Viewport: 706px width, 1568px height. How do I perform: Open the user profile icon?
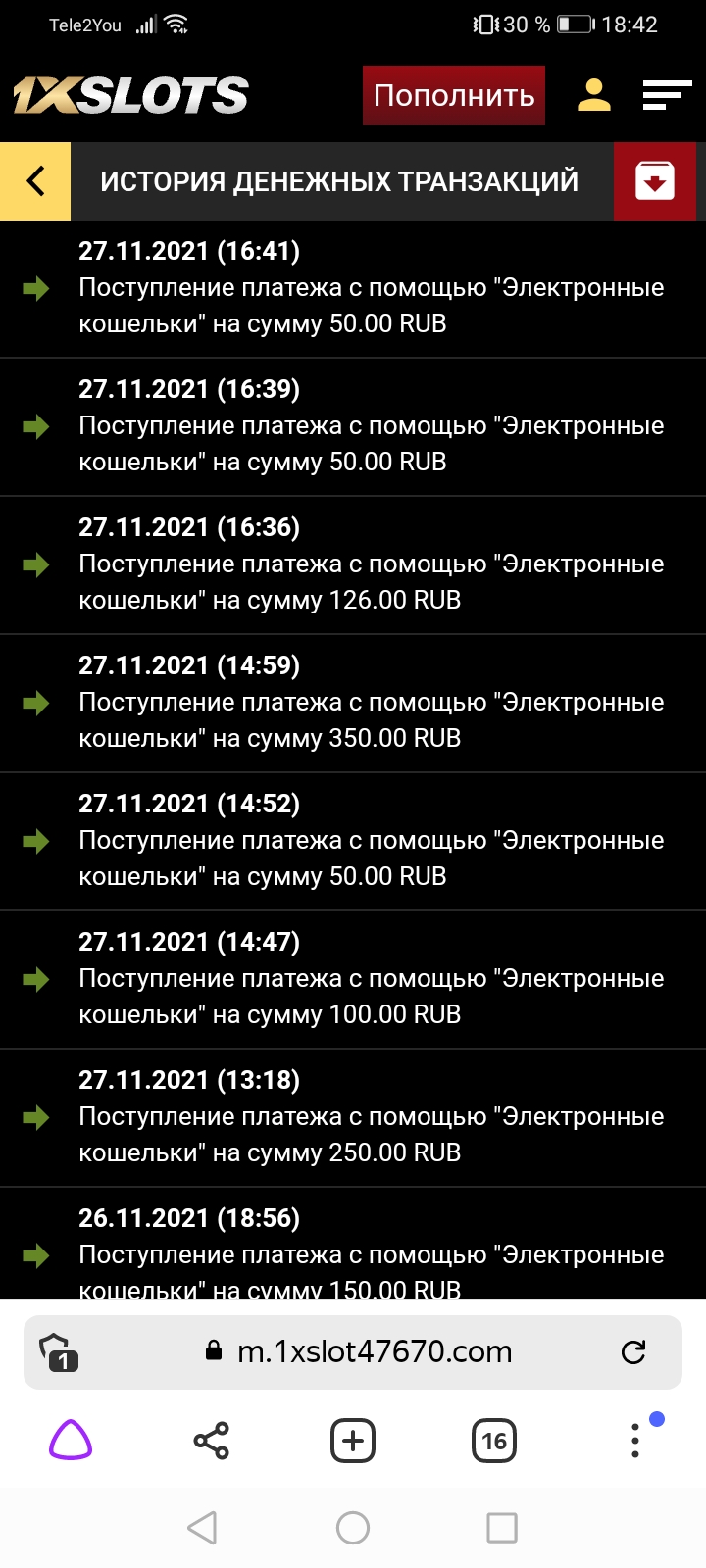(594, 95)
